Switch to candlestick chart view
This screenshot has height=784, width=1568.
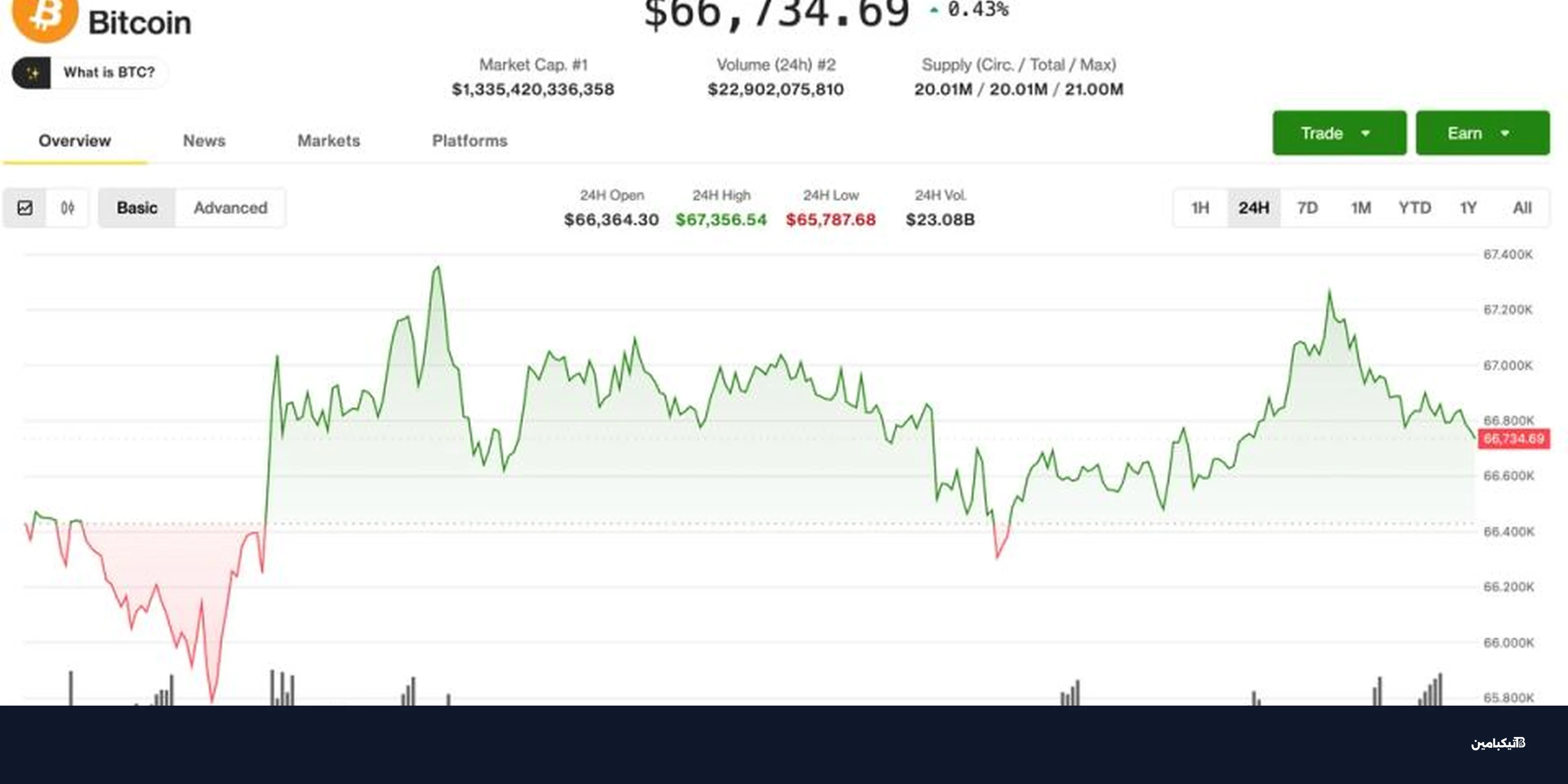tap(67, 208)
